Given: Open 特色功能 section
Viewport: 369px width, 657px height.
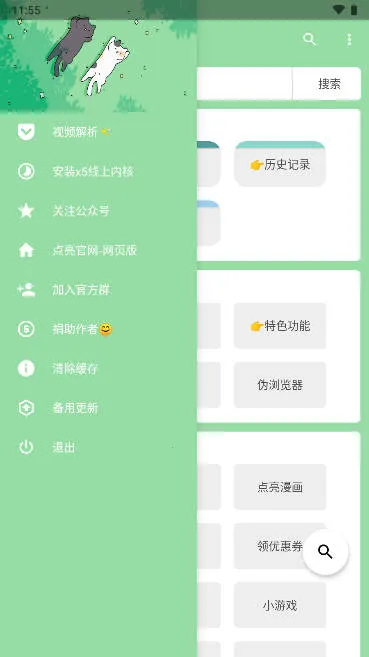Looking at the screenshot, I should point(280,326).
